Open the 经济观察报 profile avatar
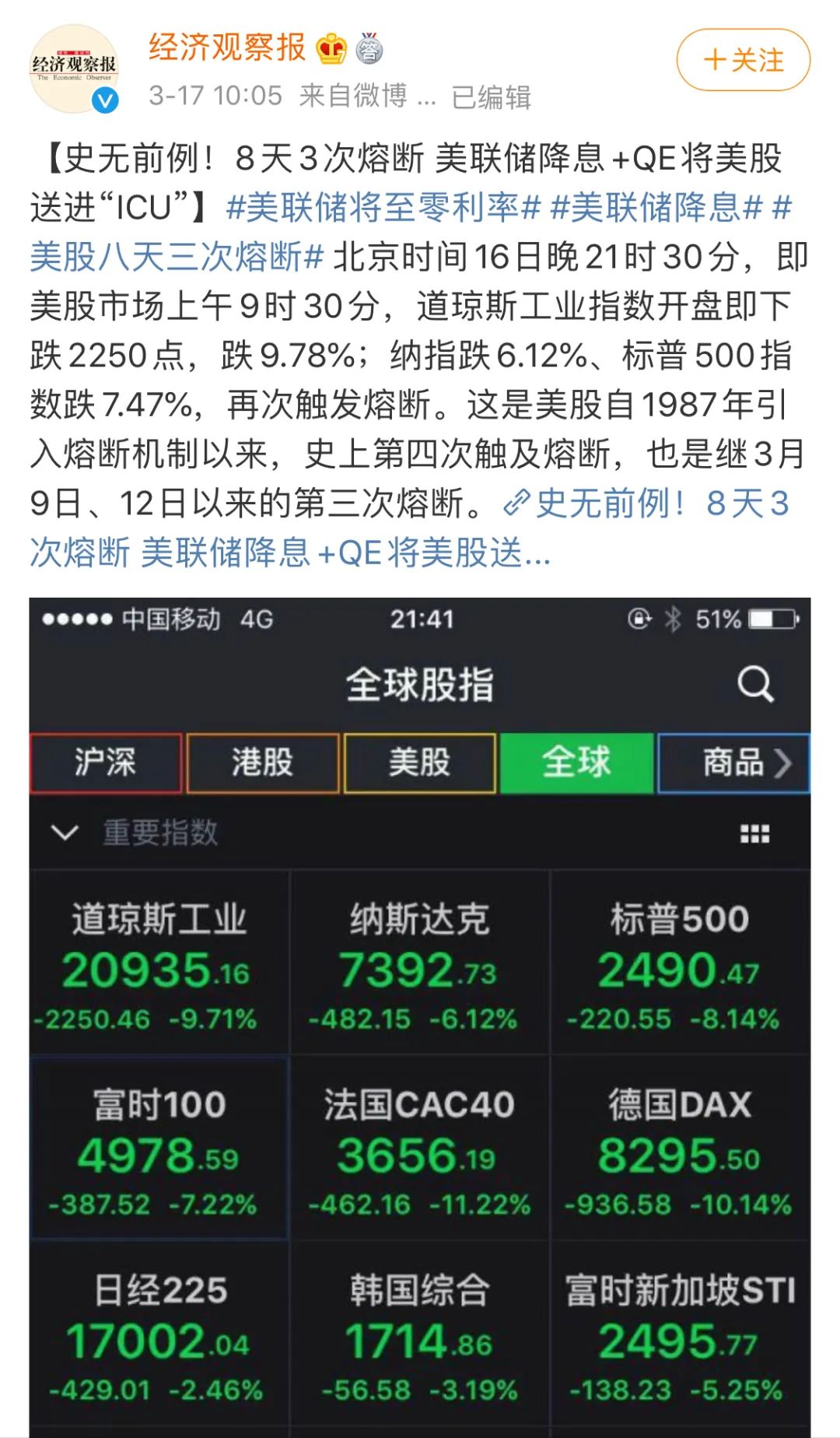Image resolution: width=840 pixels, height=1438 pixels. pos(74,68)
